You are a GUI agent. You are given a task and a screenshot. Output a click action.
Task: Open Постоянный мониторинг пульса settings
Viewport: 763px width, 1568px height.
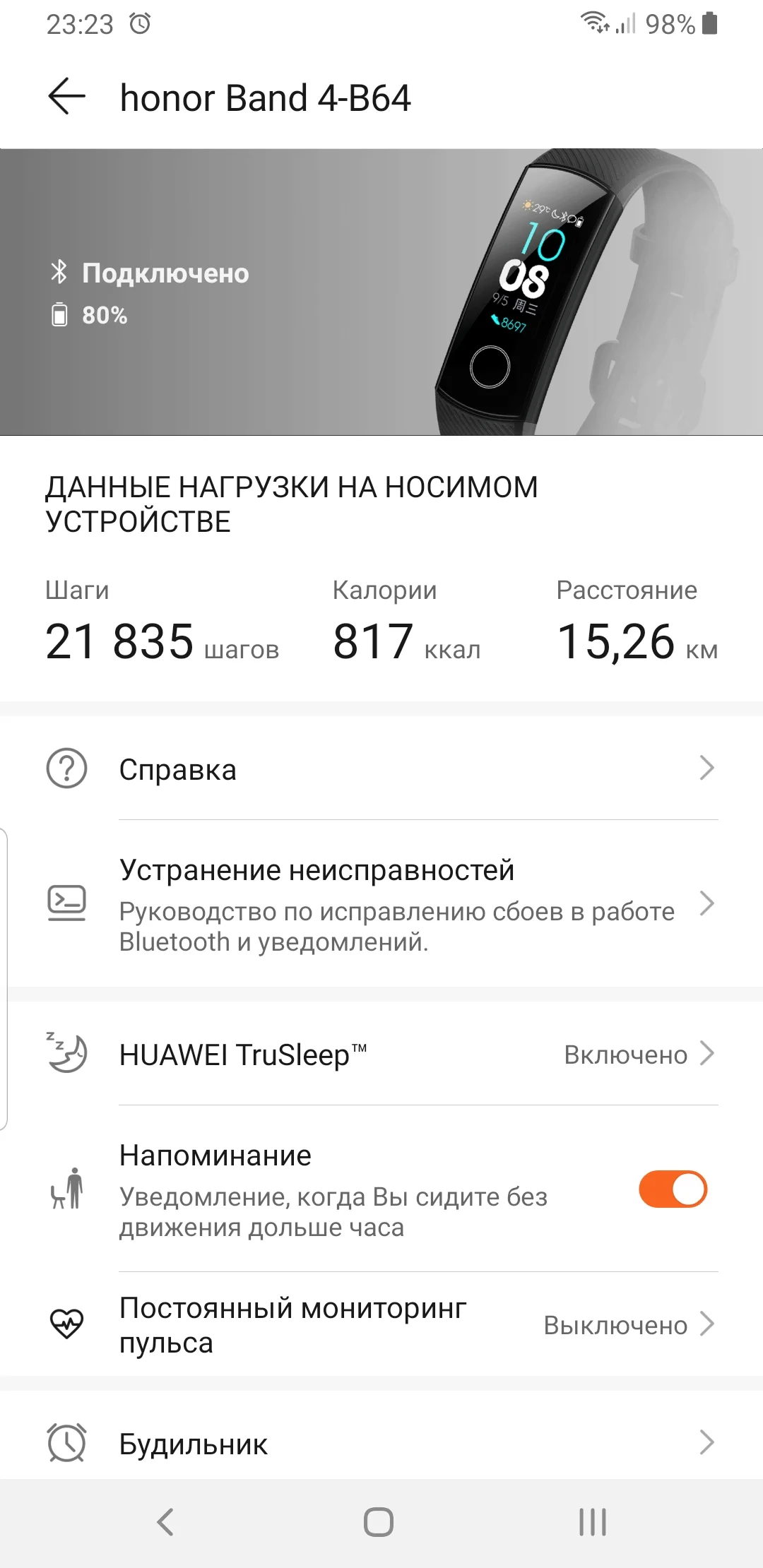709,1325
